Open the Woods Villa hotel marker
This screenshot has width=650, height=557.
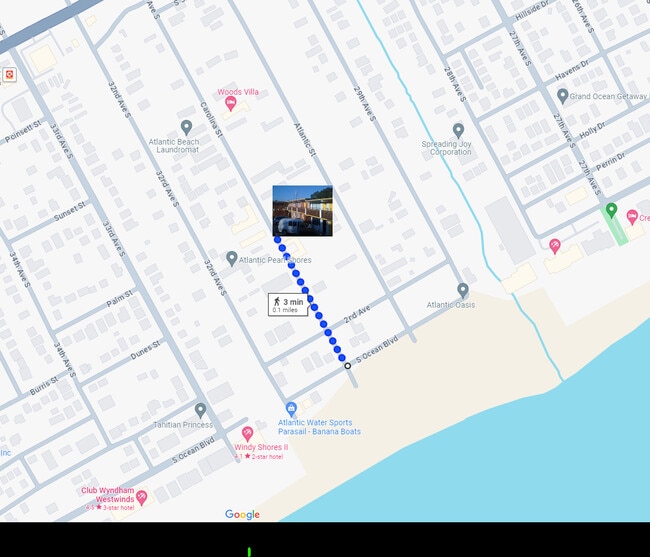(231, 103)
